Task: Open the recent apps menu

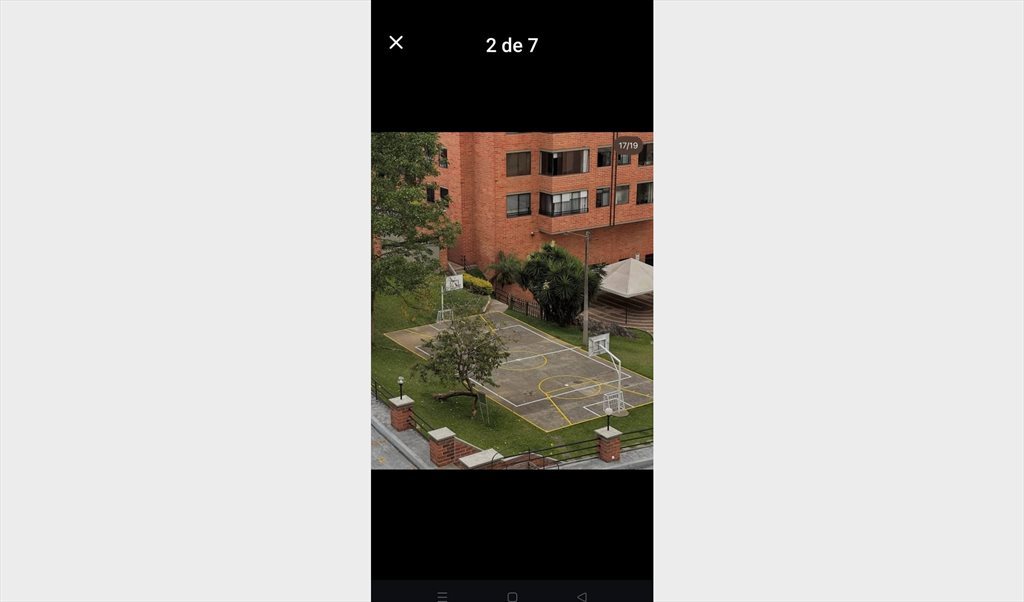Action: [442, 596]
